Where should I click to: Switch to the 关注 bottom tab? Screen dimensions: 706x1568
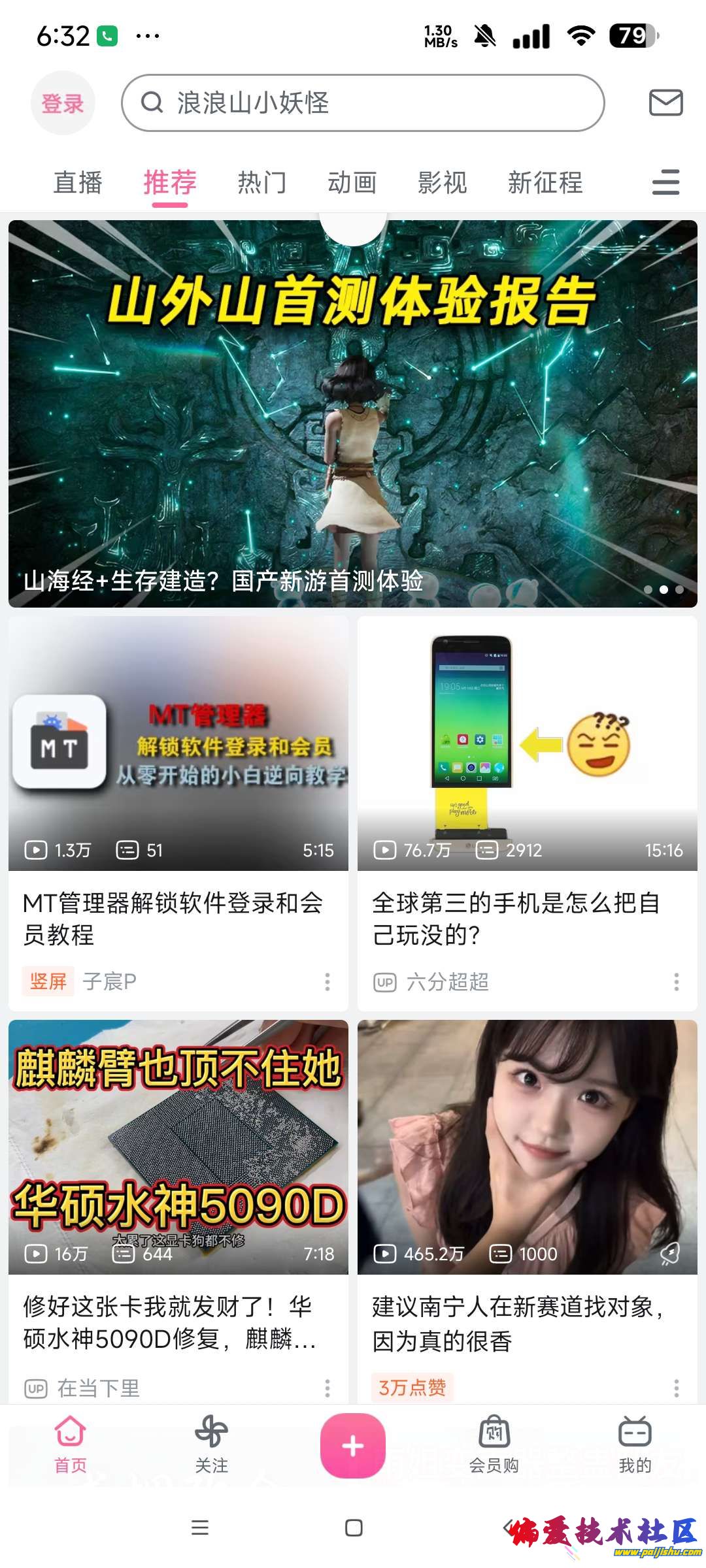[x=211, y=1445]
